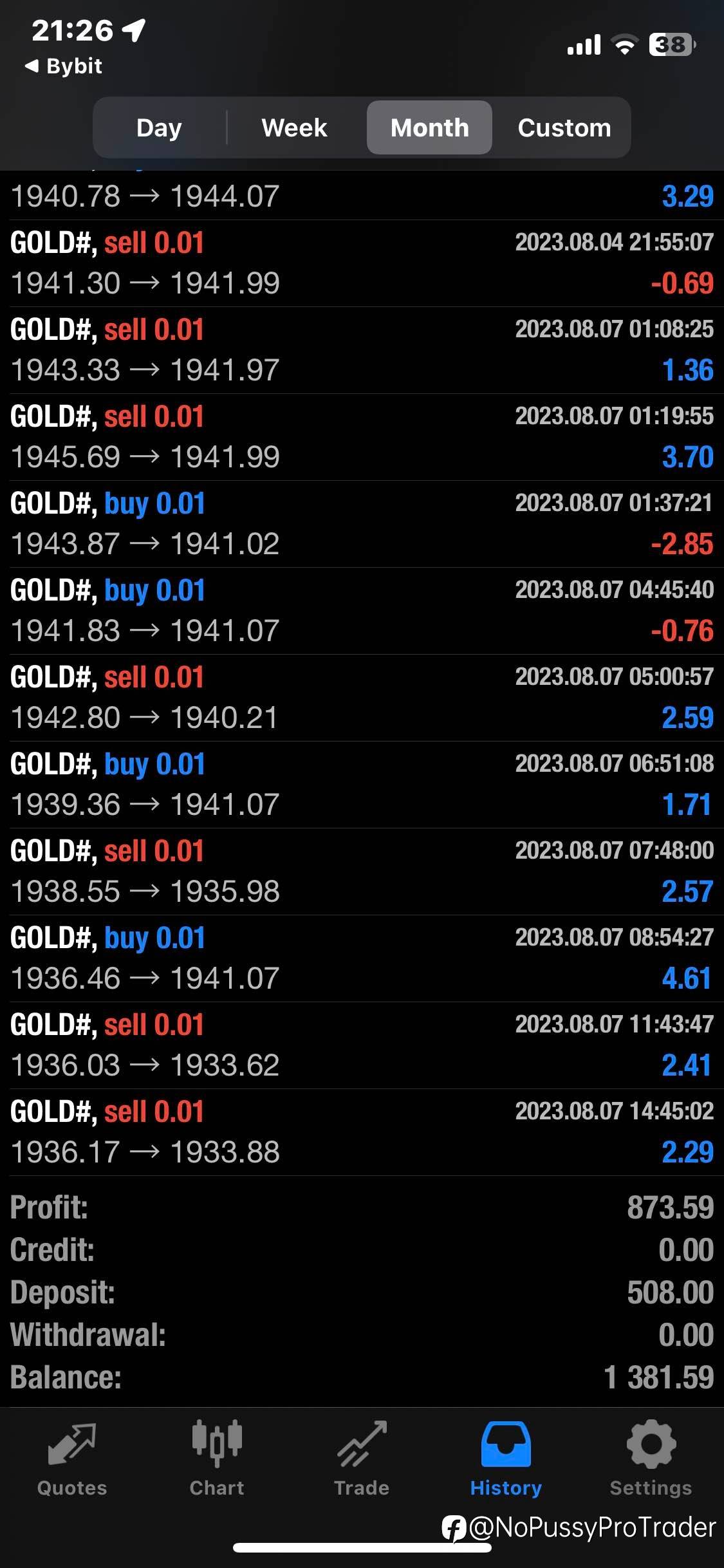View the buy trade with -2.85 loss
The image size is (724, 1568).
point(362,524)
